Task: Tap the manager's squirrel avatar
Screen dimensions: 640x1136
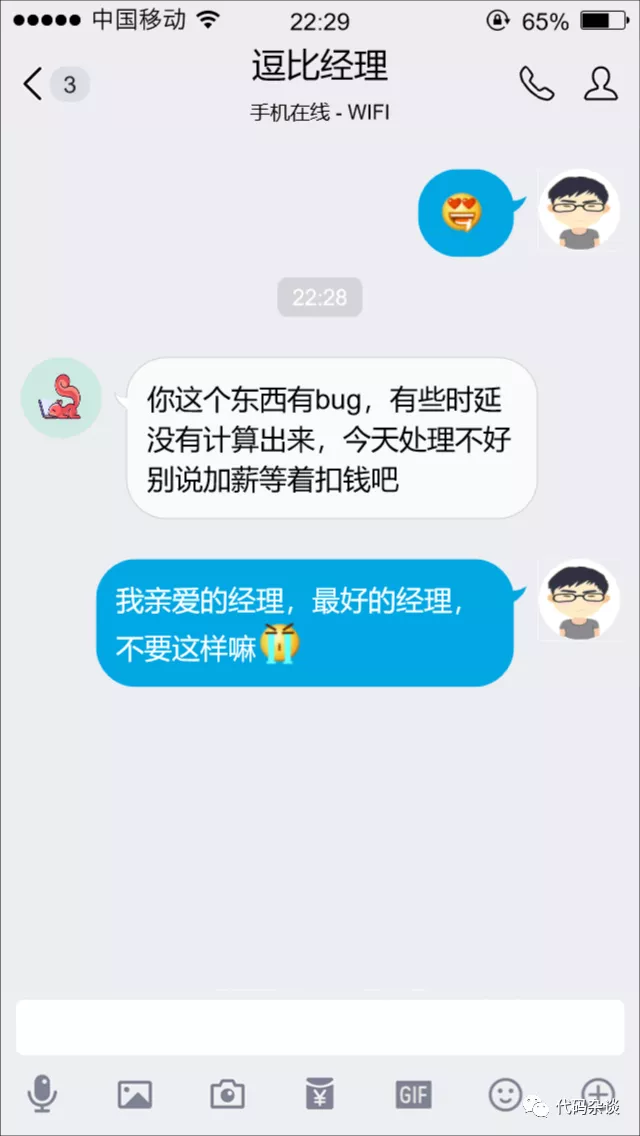Action: point(62,398)
